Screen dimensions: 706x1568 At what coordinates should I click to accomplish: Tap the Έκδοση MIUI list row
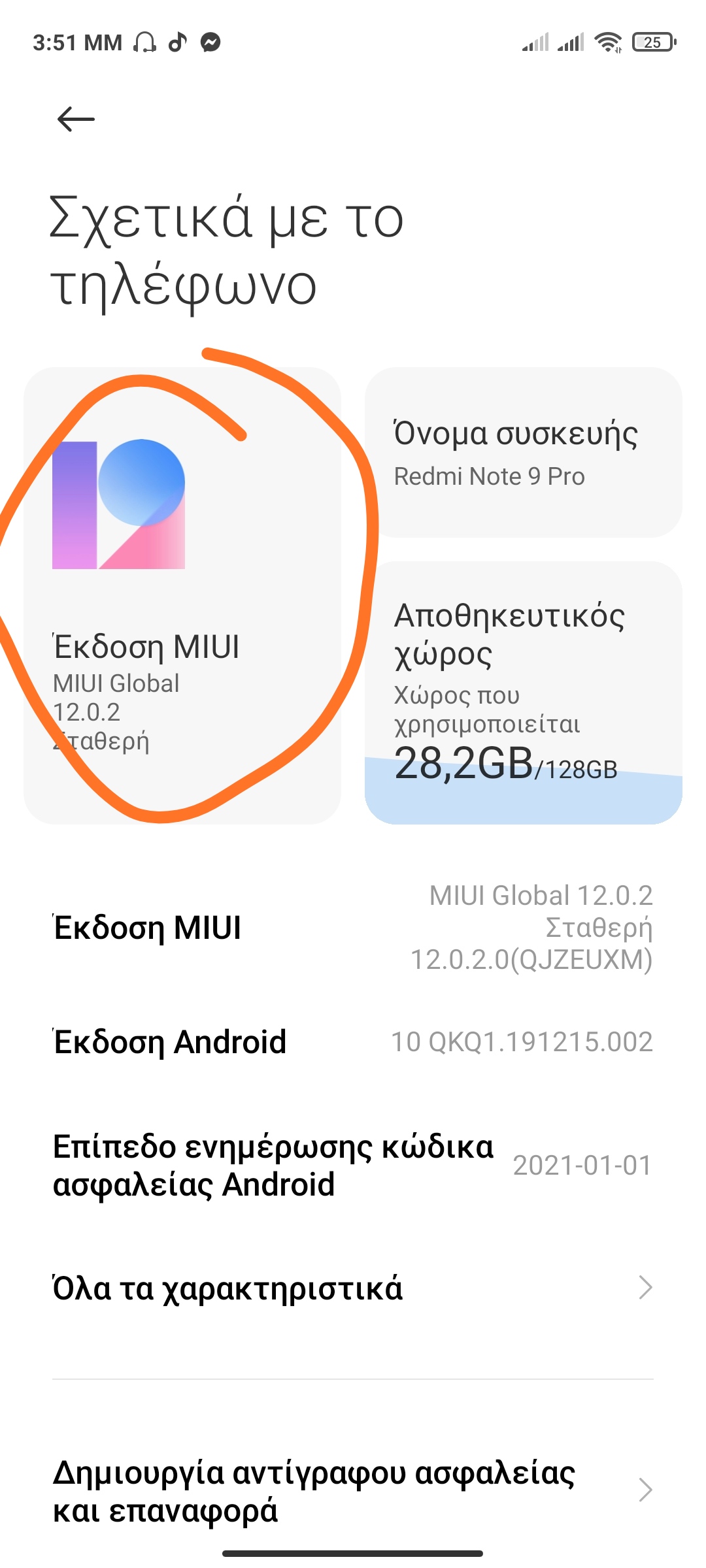353,928
